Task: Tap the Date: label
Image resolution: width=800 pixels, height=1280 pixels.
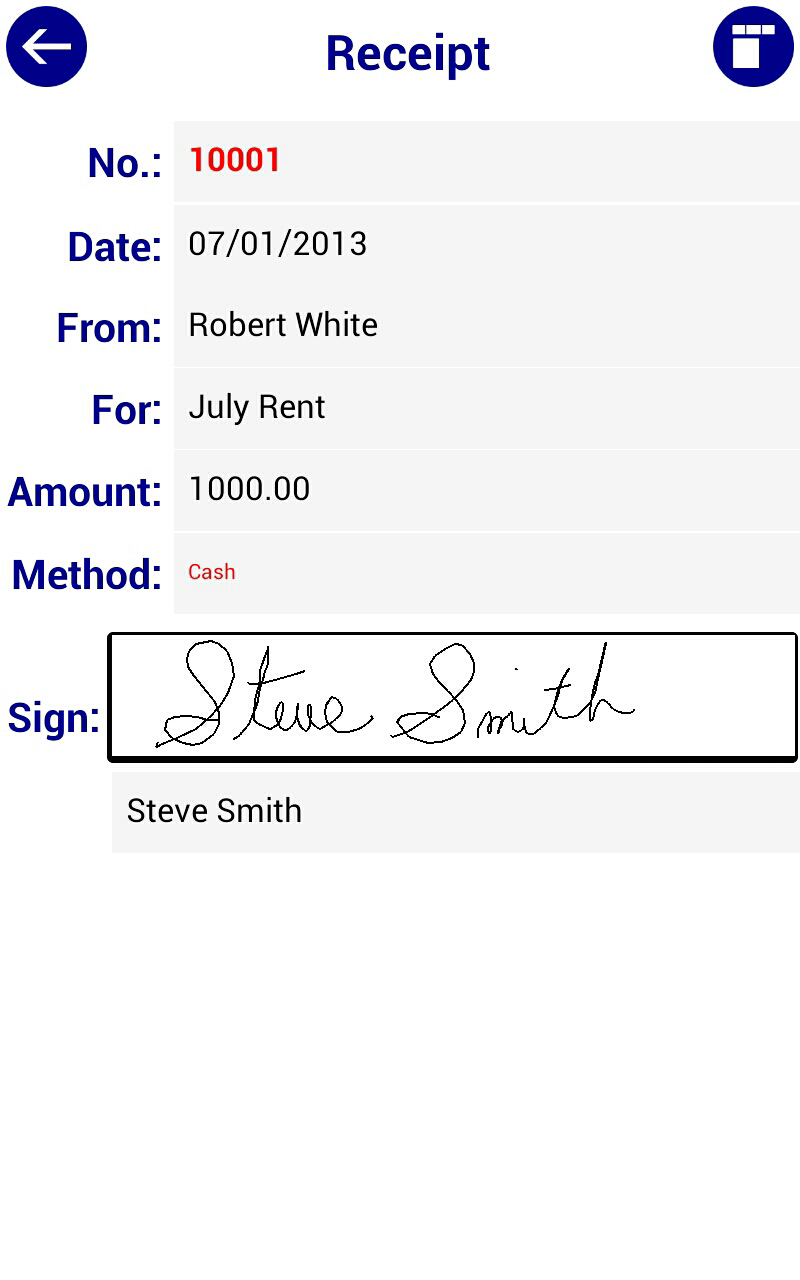Action: click(x=113, y=246)
